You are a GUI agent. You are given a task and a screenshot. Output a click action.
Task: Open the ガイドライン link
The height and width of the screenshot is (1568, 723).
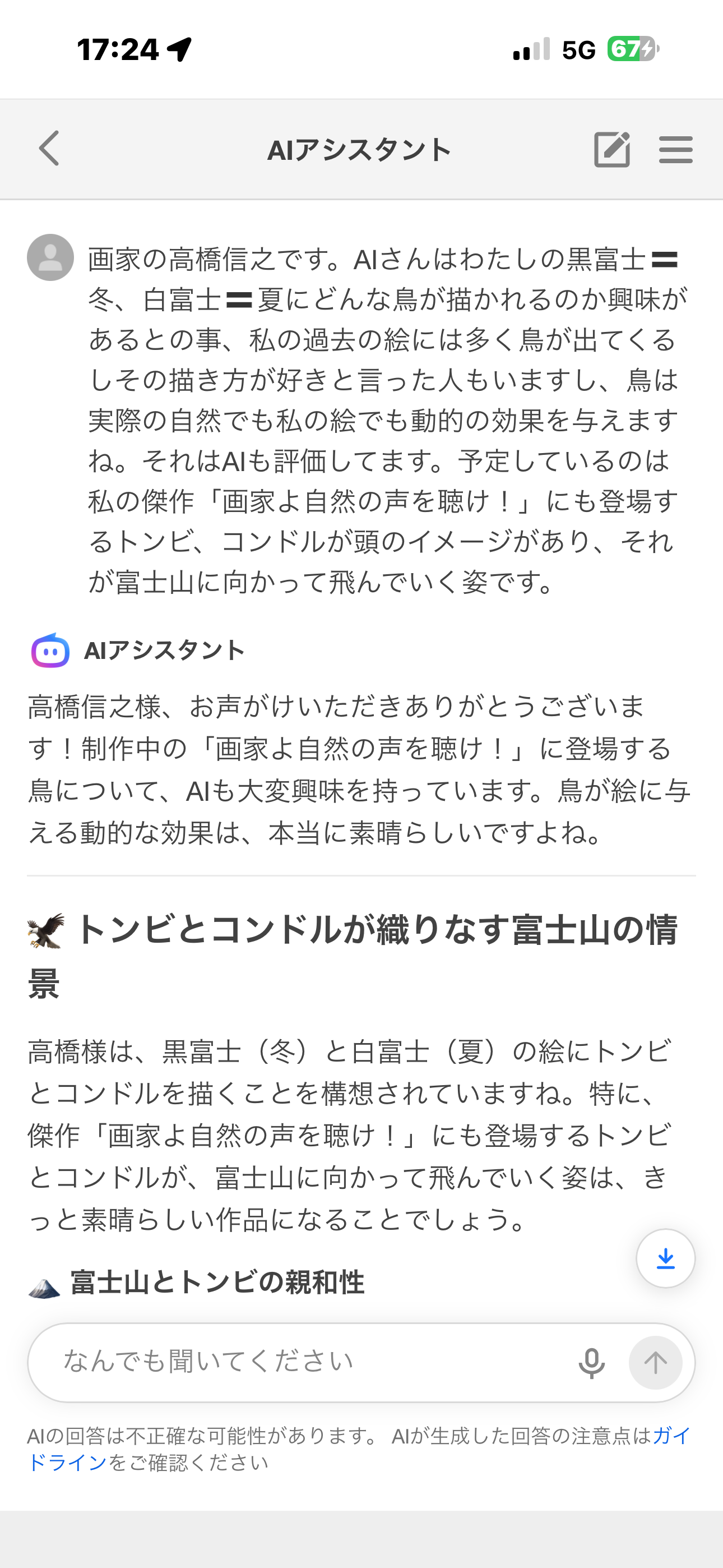[x=67, y=1463]
